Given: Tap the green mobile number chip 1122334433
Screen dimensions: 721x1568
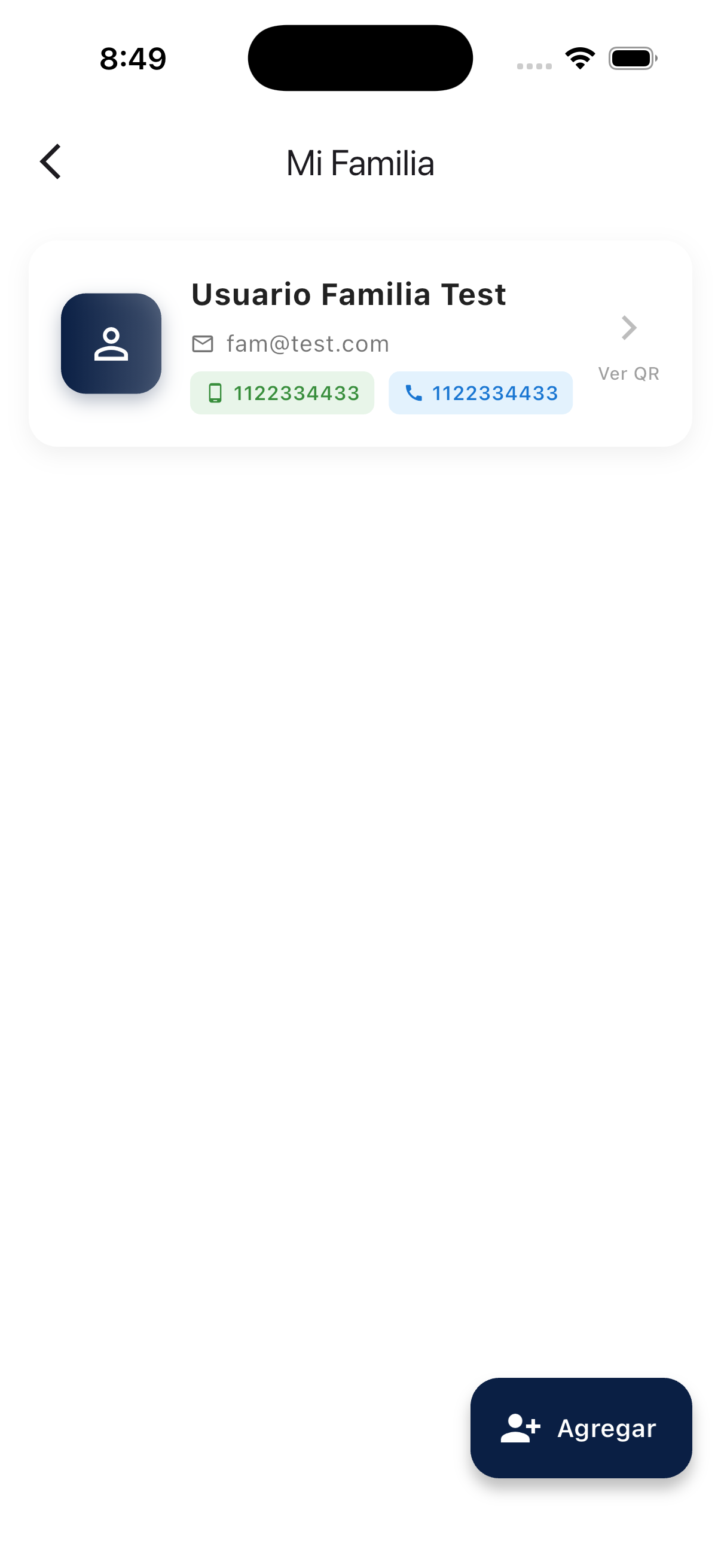Looking at the screenshot, I should pyautogui.click(x=282, y=393).
